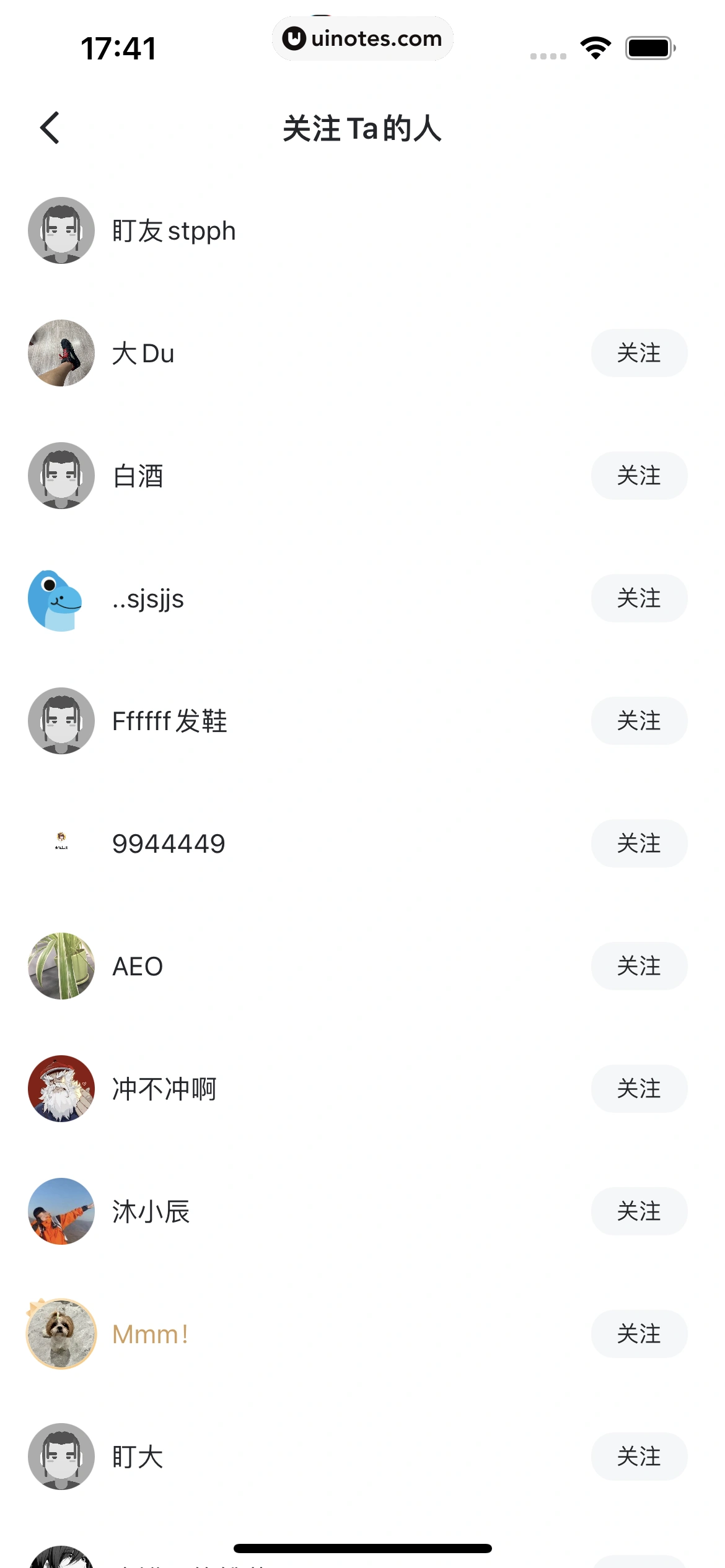Screen dimensions: 725x1568
Task: Open the AEO user profile
Action: (x=138, y=967)
